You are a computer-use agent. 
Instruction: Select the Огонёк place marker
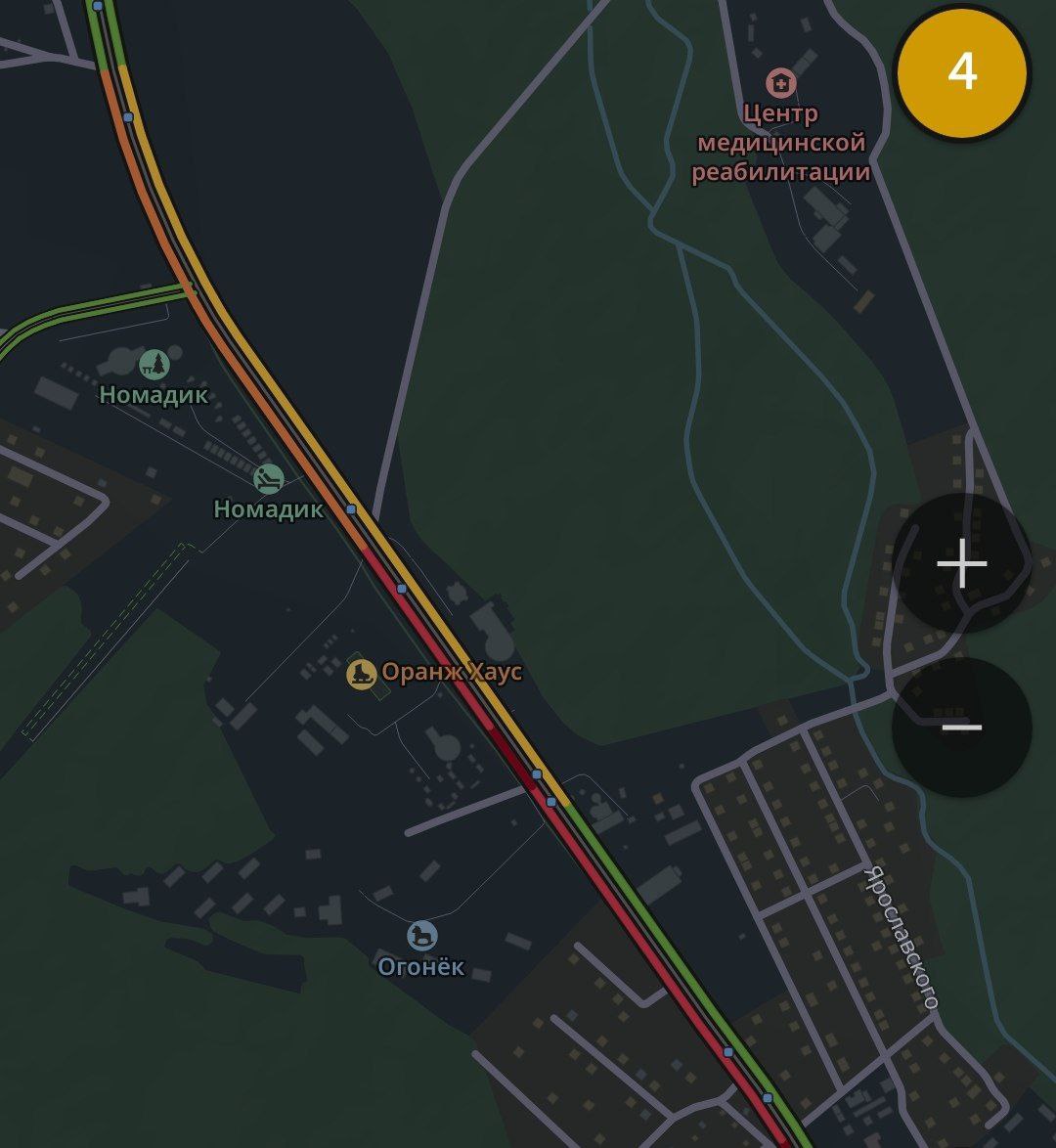click(422, 935)
